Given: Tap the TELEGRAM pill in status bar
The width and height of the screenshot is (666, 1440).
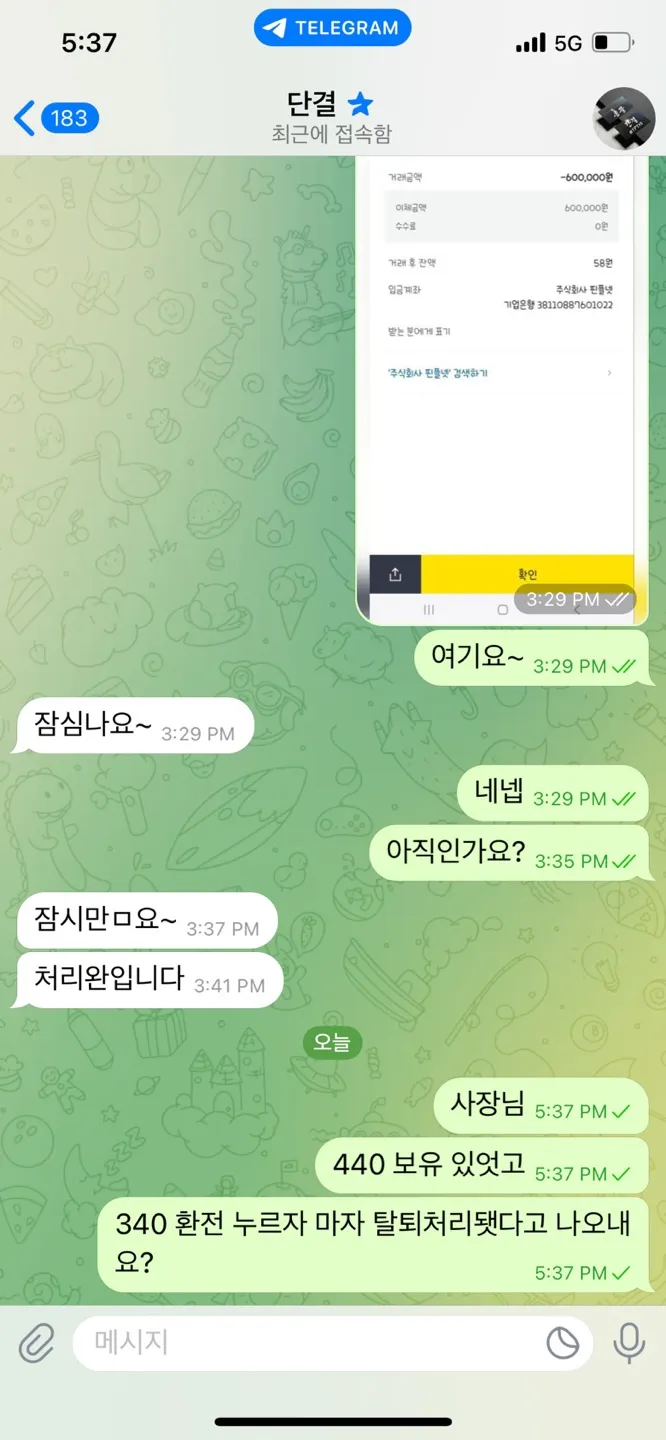Looking at the screenshot, I should click(x=332, y=28).
